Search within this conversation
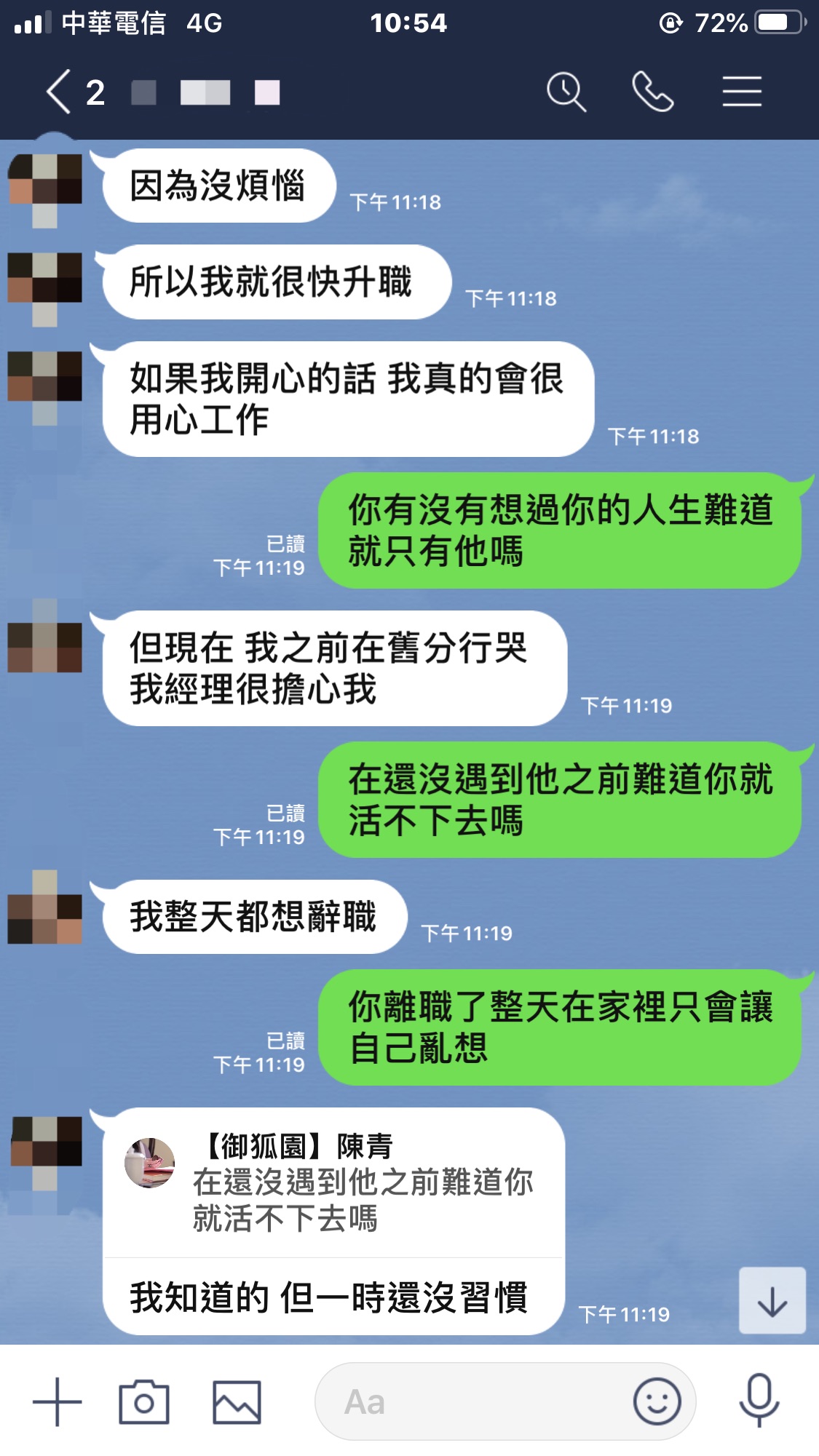819x1456 pixels. click(x=566, y=92)
